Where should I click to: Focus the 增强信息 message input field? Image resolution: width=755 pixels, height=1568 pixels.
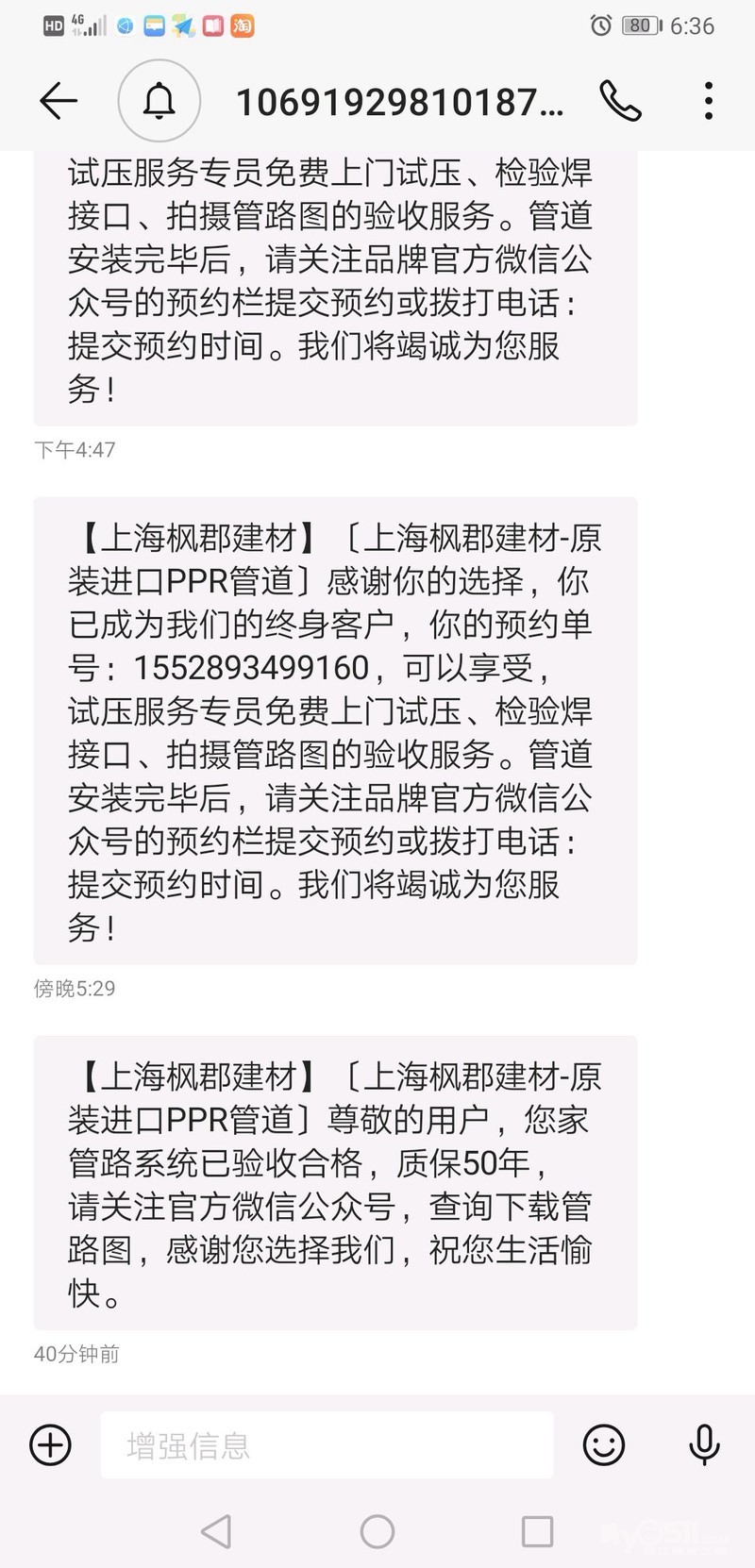coord(327,1444)
